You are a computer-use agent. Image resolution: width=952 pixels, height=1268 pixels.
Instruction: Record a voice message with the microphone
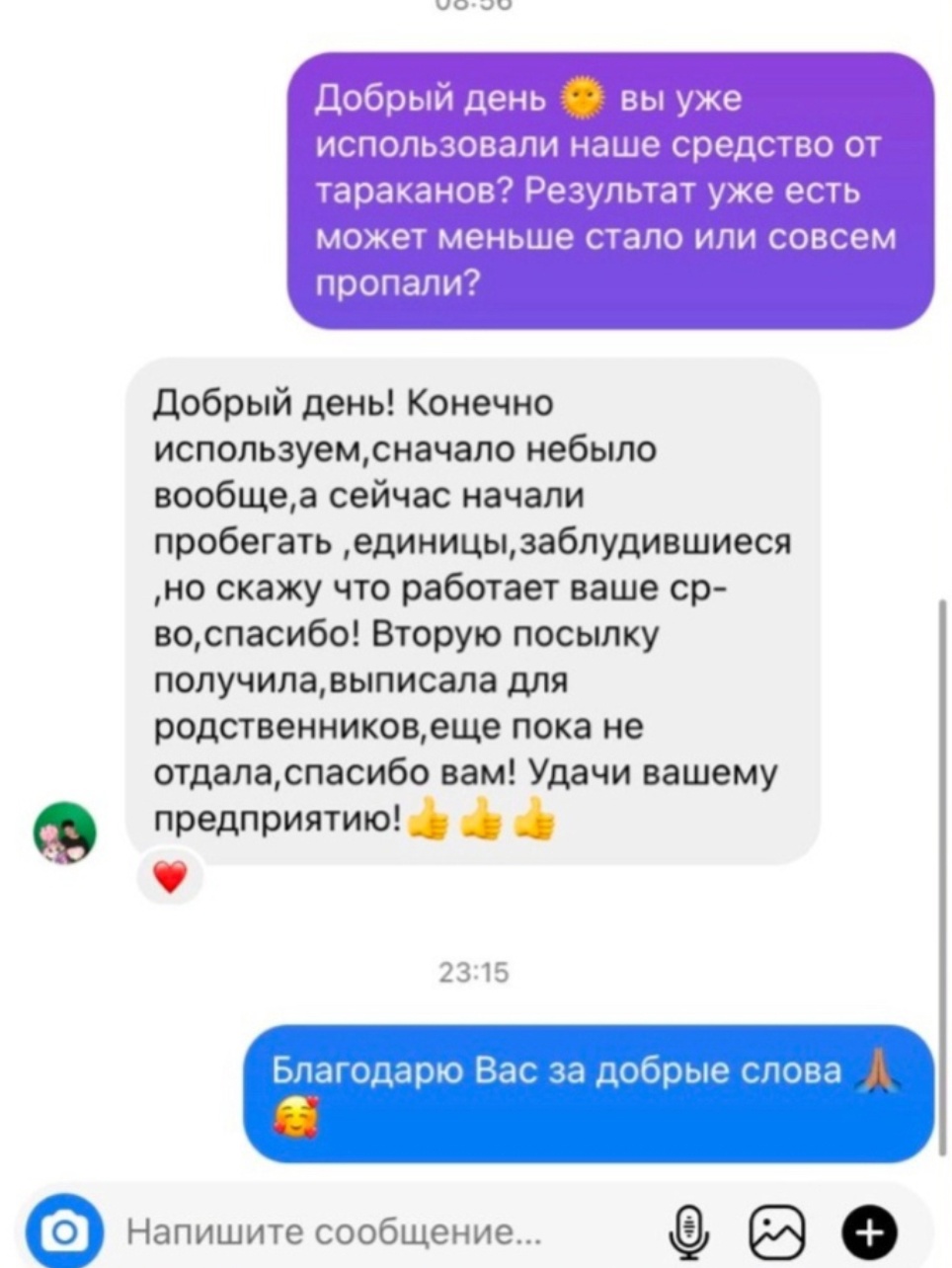tap(690, 1232)
